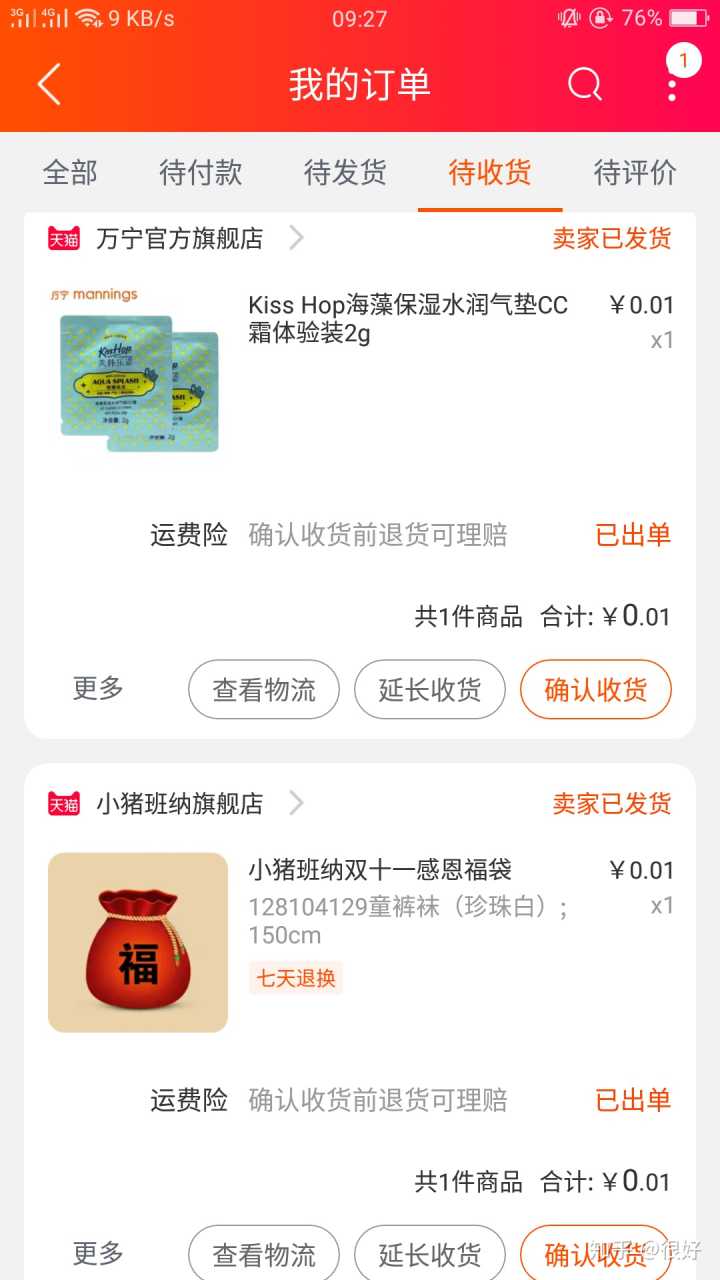Confirm receipt of the 小猪班纳 order
This screenshot has height=1280, width=720.
point(595,1254)
